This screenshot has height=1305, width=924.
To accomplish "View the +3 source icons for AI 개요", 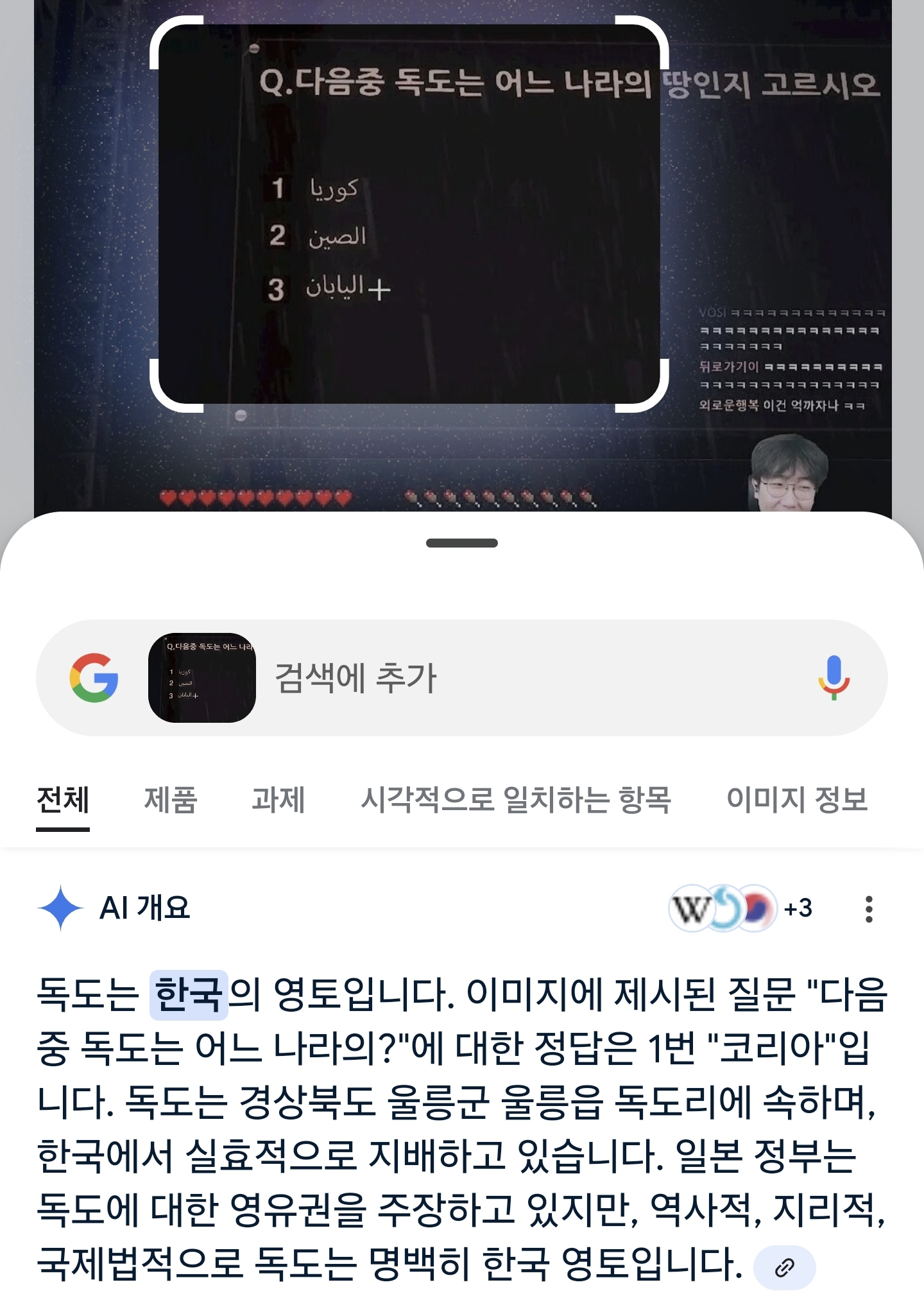I will click(x=741, y=908).
